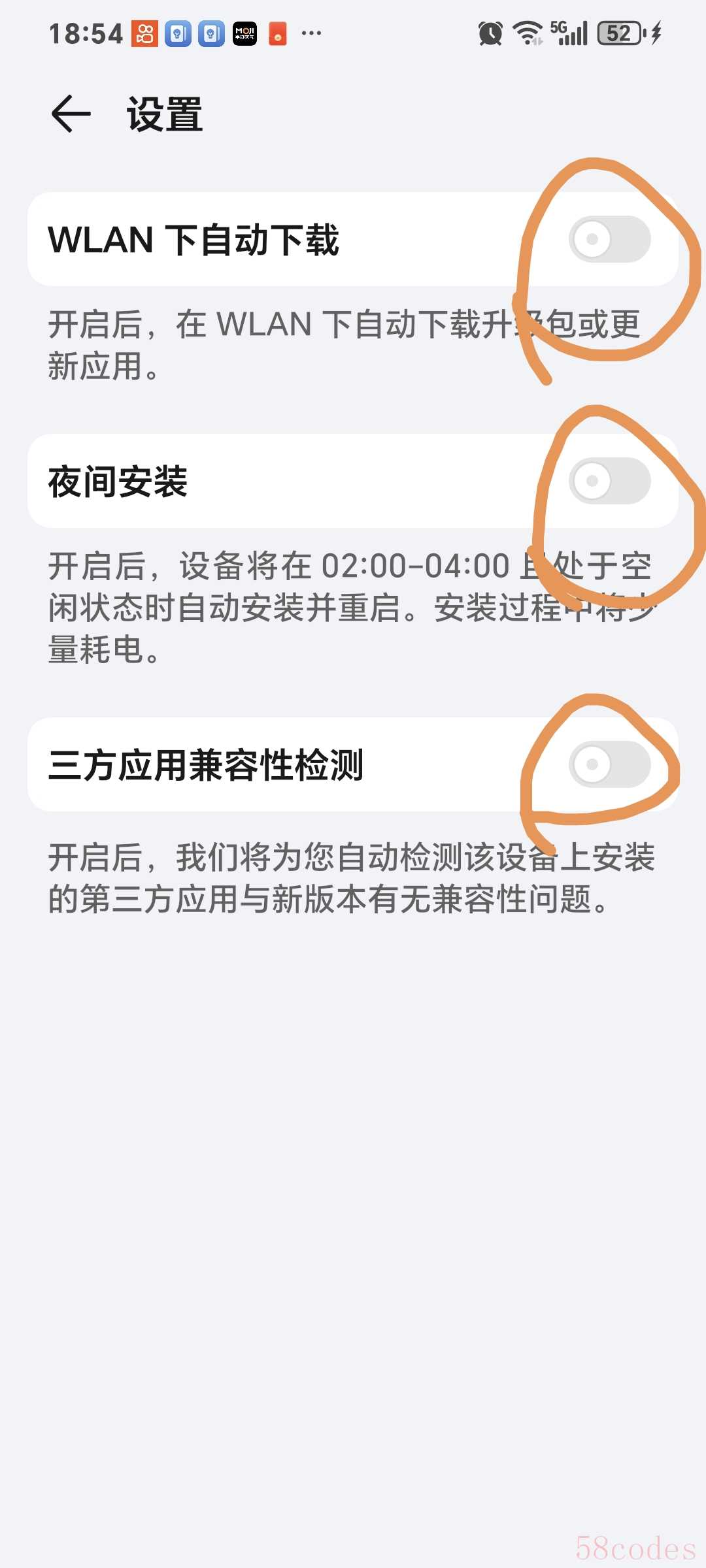Go back from the 设置 page
The width and height of the screenshot is (706, 1568).
pos(71,114)
